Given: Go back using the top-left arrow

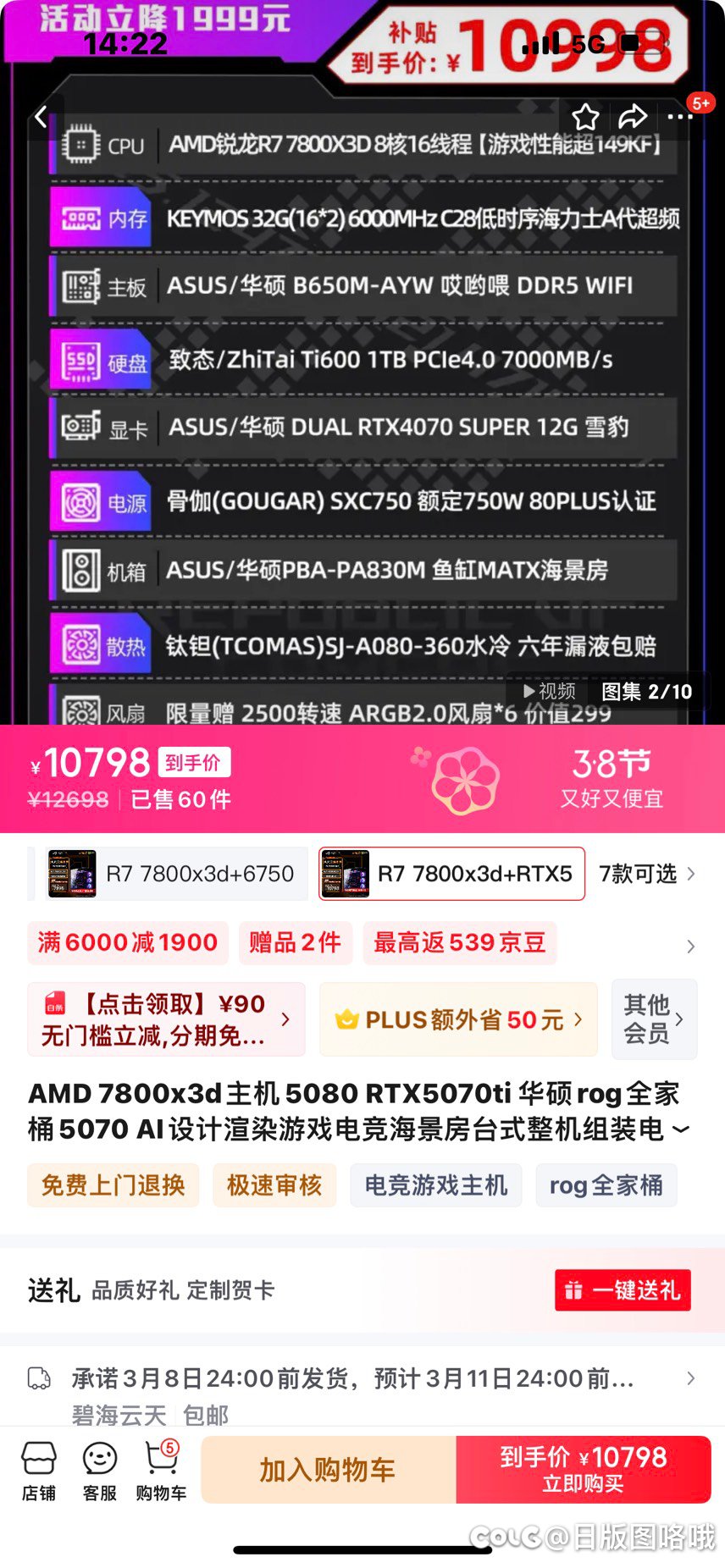Looking at the screenshot, I should click(41, 116).
